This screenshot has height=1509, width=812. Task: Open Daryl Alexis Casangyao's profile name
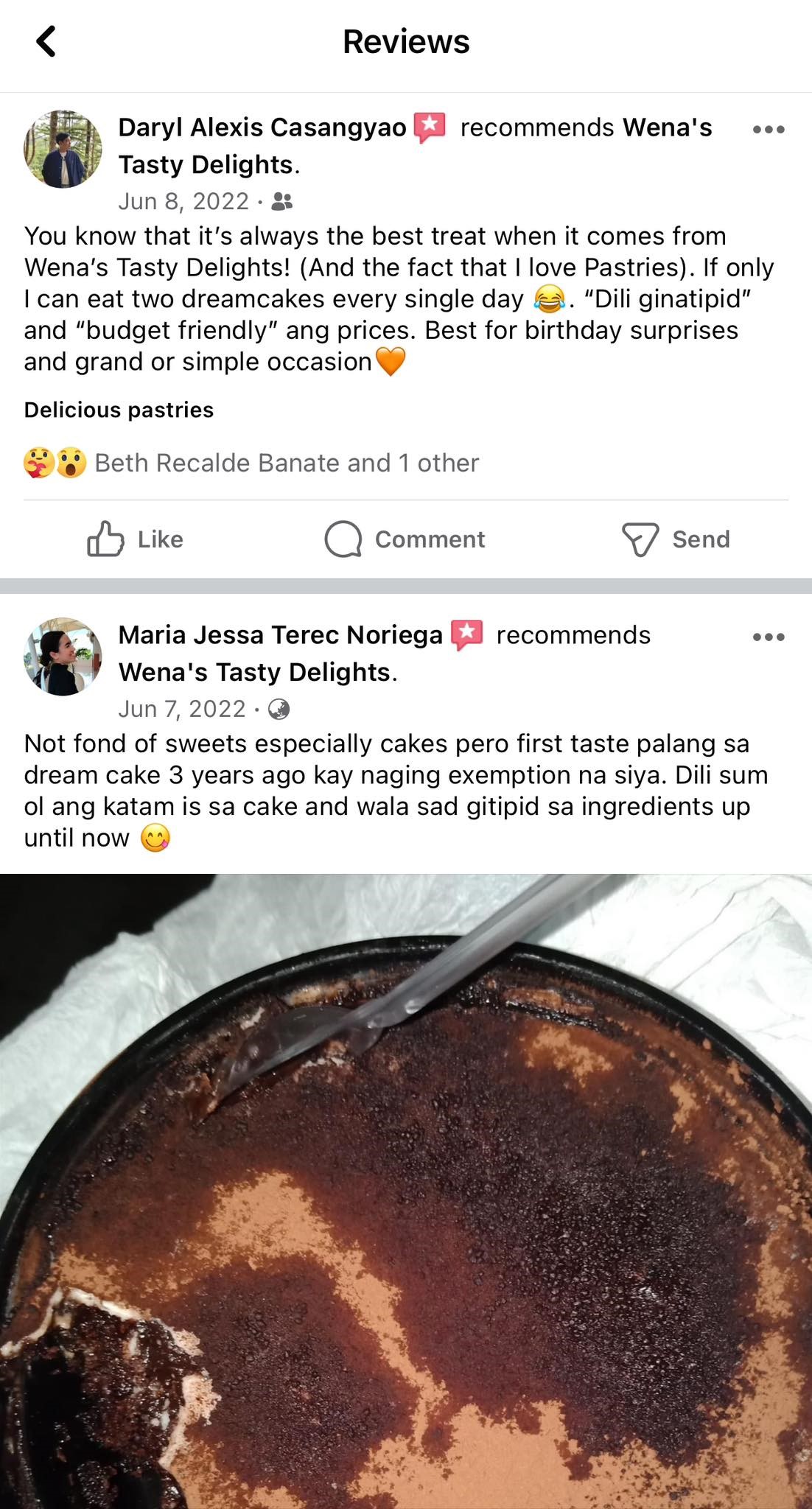pyautogui.click(x=262, y=127)
